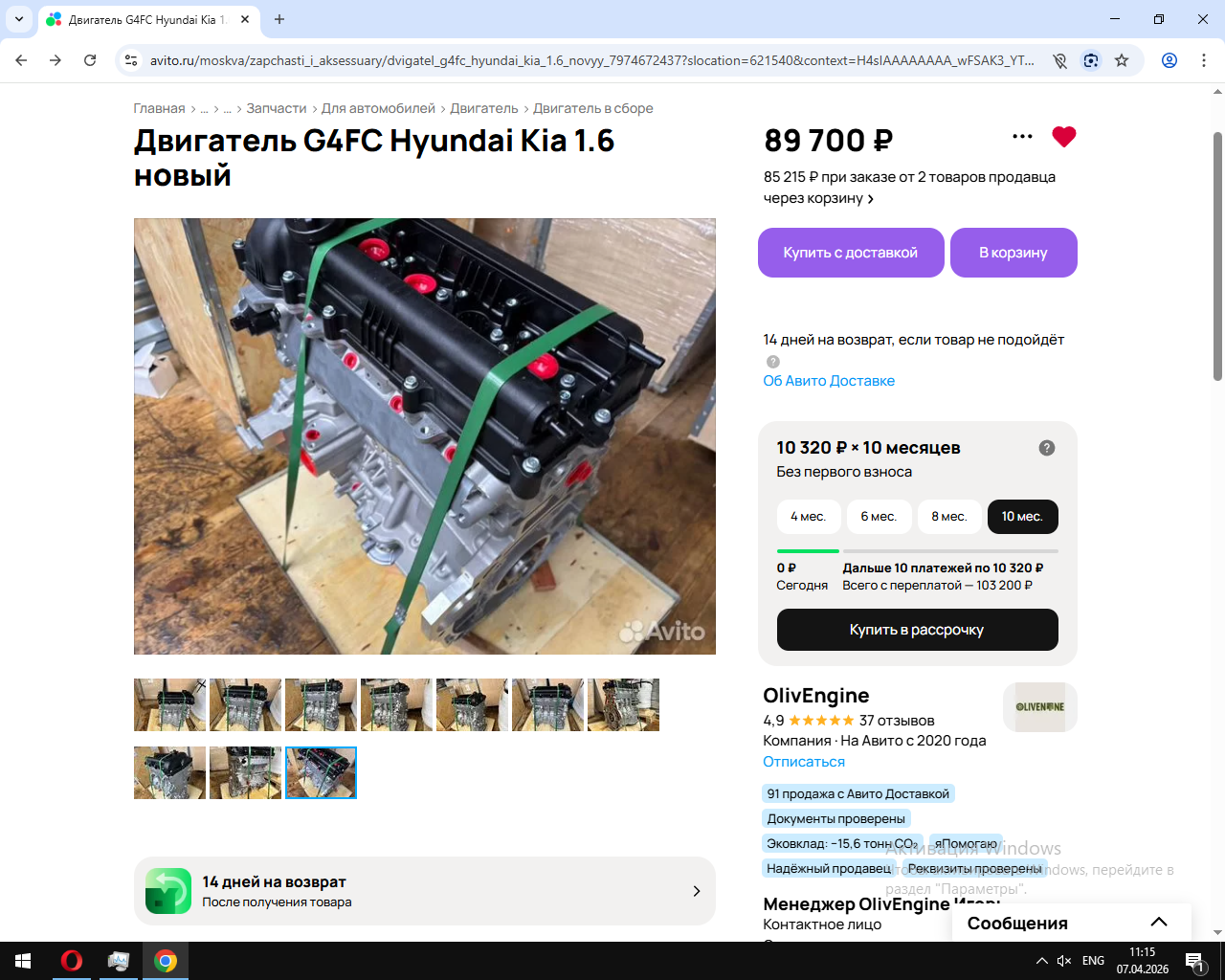Select the 6 мес. installment option
Viewport: 1225px width, 980px height.
point(879,517)
